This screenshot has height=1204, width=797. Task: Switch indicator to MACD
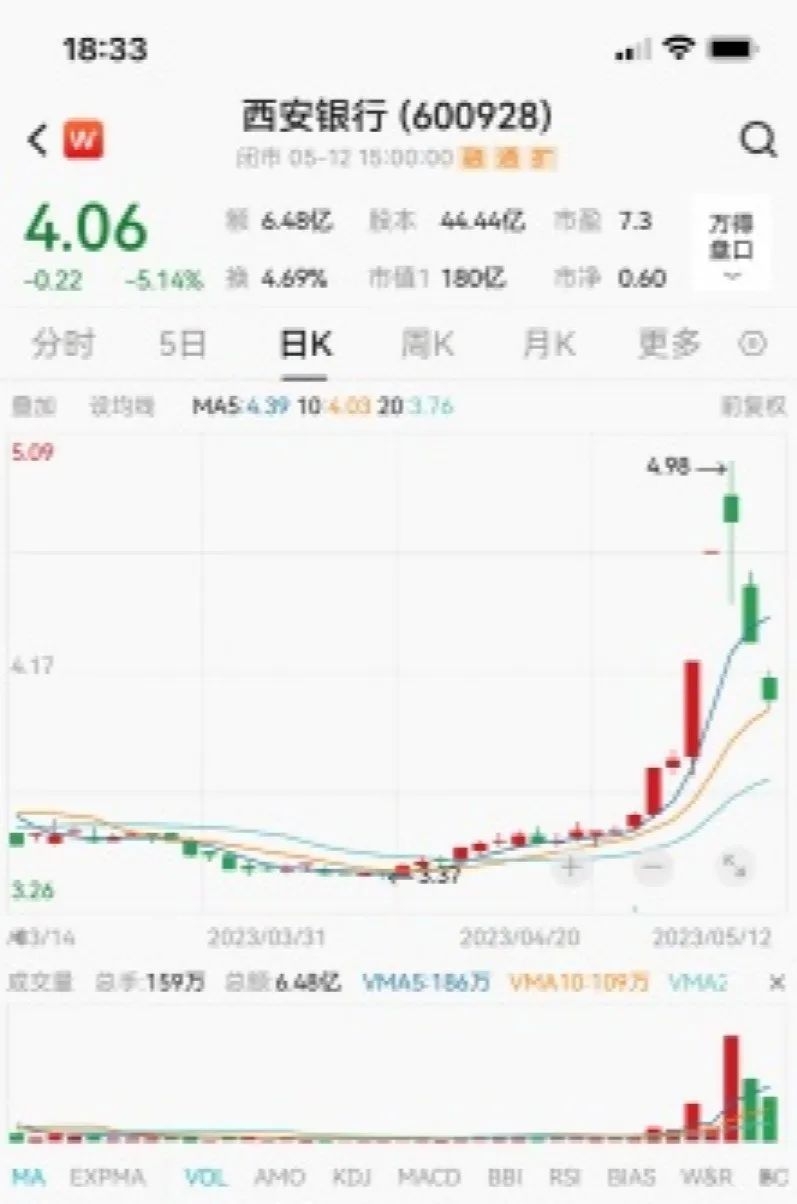tap(429, 1177)
